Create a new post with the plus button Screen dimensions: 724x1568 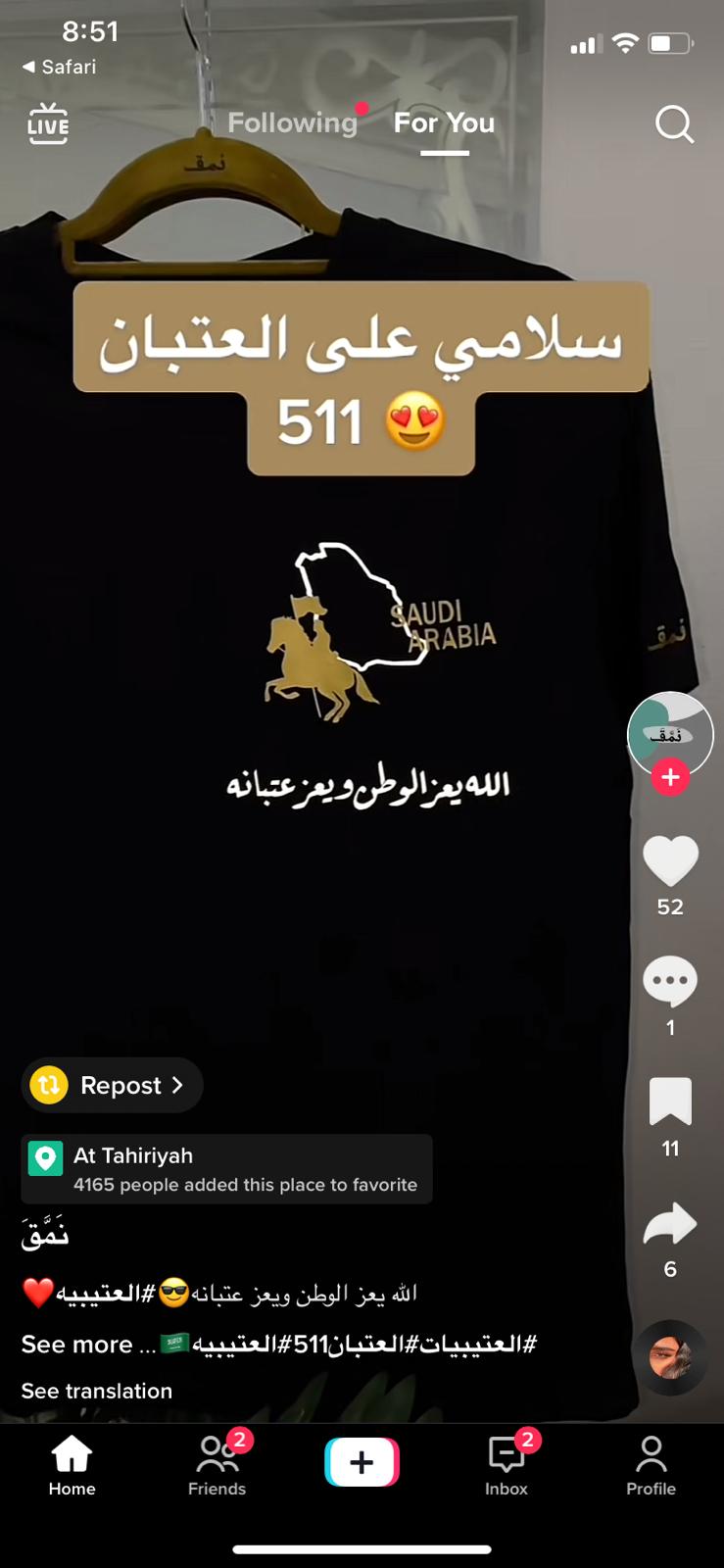pos(362,1462)
